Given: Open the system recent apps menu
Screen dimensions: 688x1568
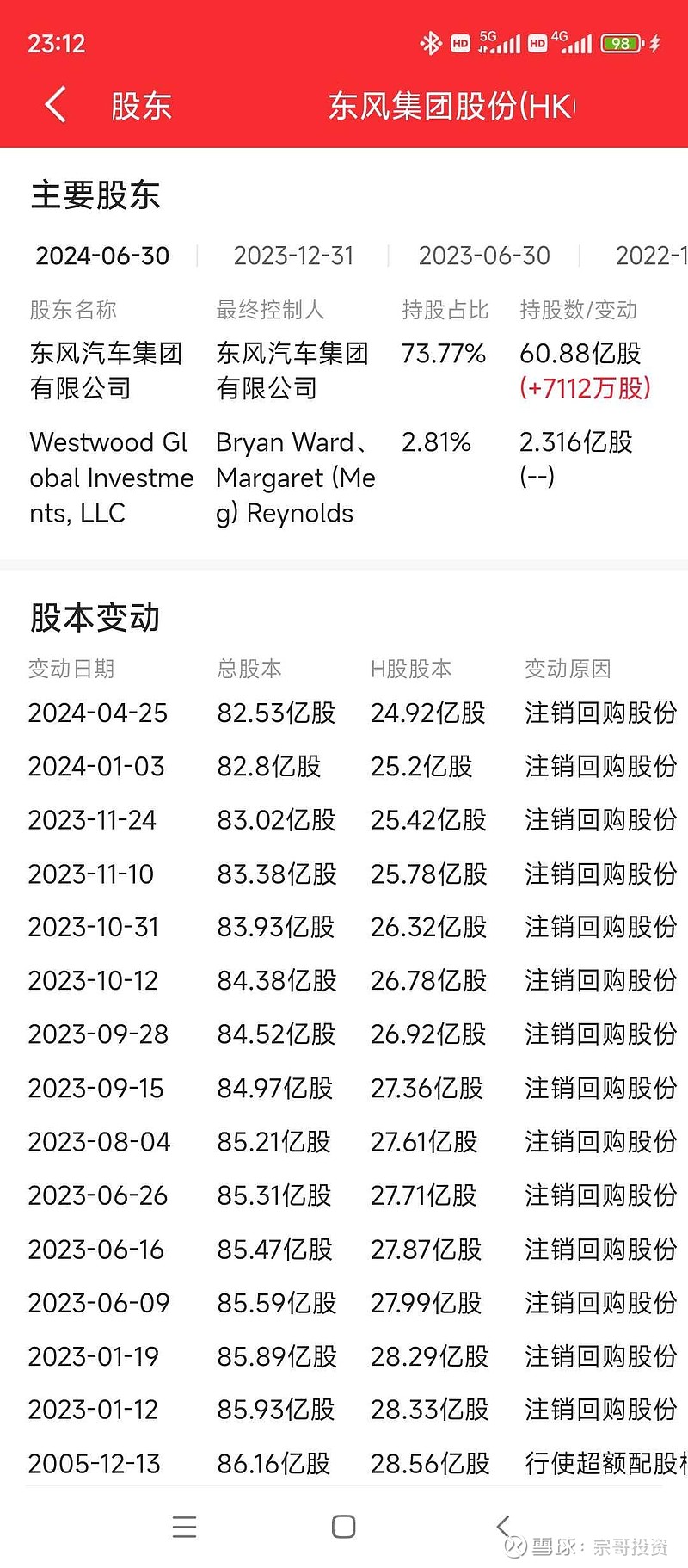Looking at the screenshot, I should [185, 1527].
